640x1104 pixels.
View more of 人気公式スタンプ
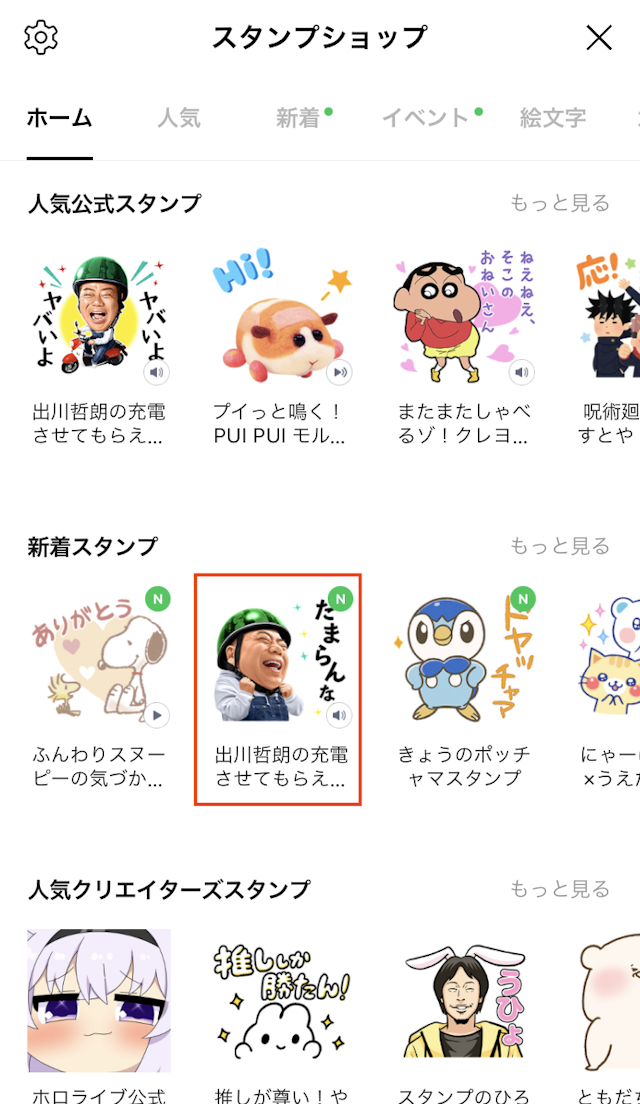(559, 204)
